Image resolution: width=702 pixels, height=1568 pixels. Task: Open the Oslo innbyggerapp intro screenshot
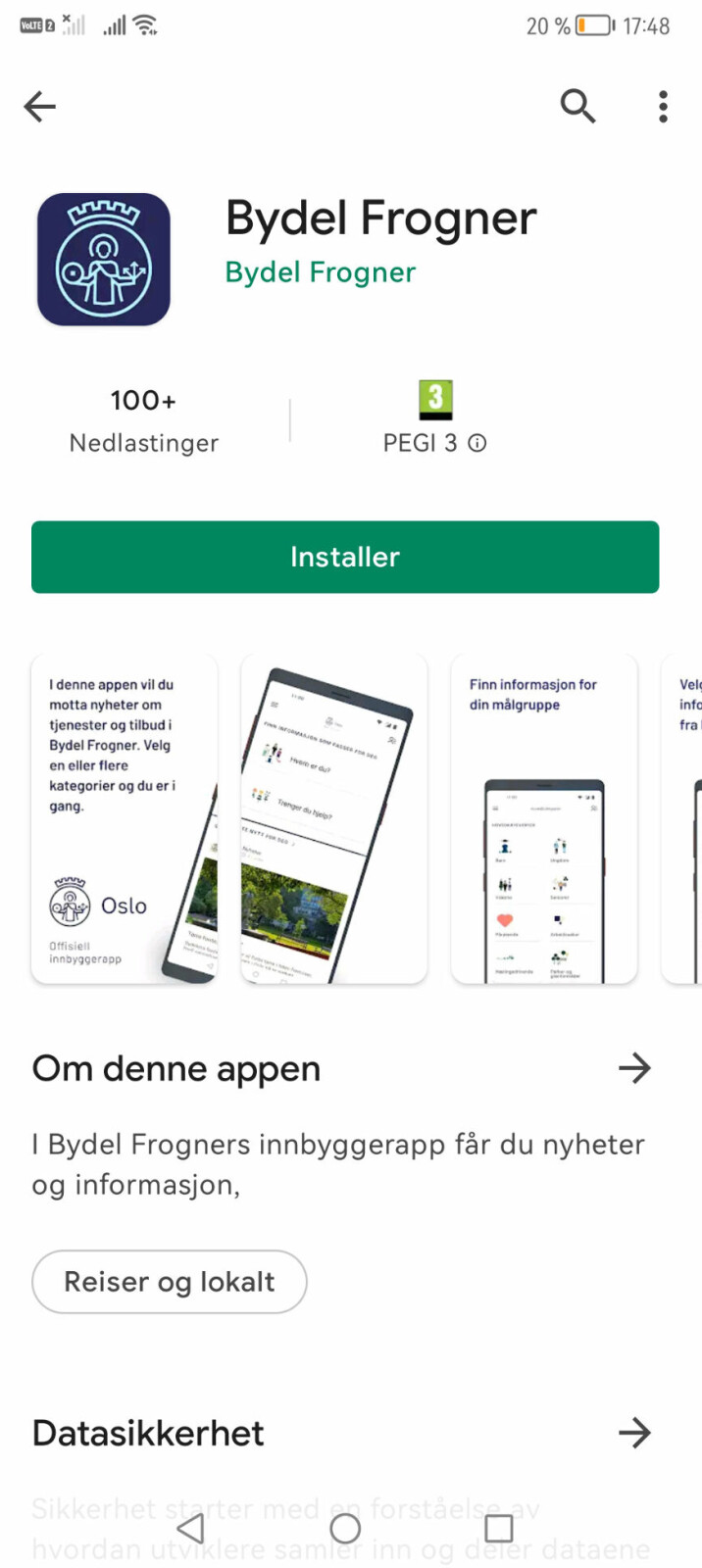[125, 819]
